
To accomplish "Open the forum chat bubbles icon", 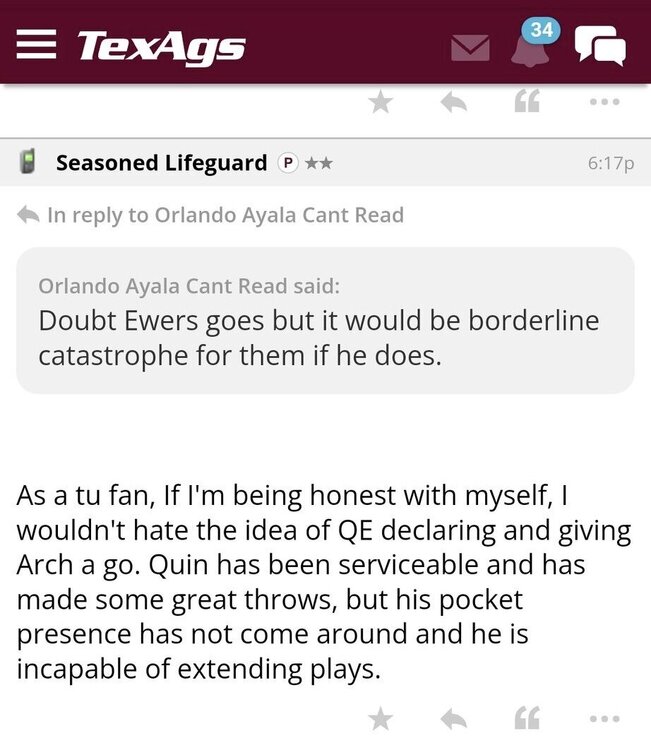I will 603,46.
